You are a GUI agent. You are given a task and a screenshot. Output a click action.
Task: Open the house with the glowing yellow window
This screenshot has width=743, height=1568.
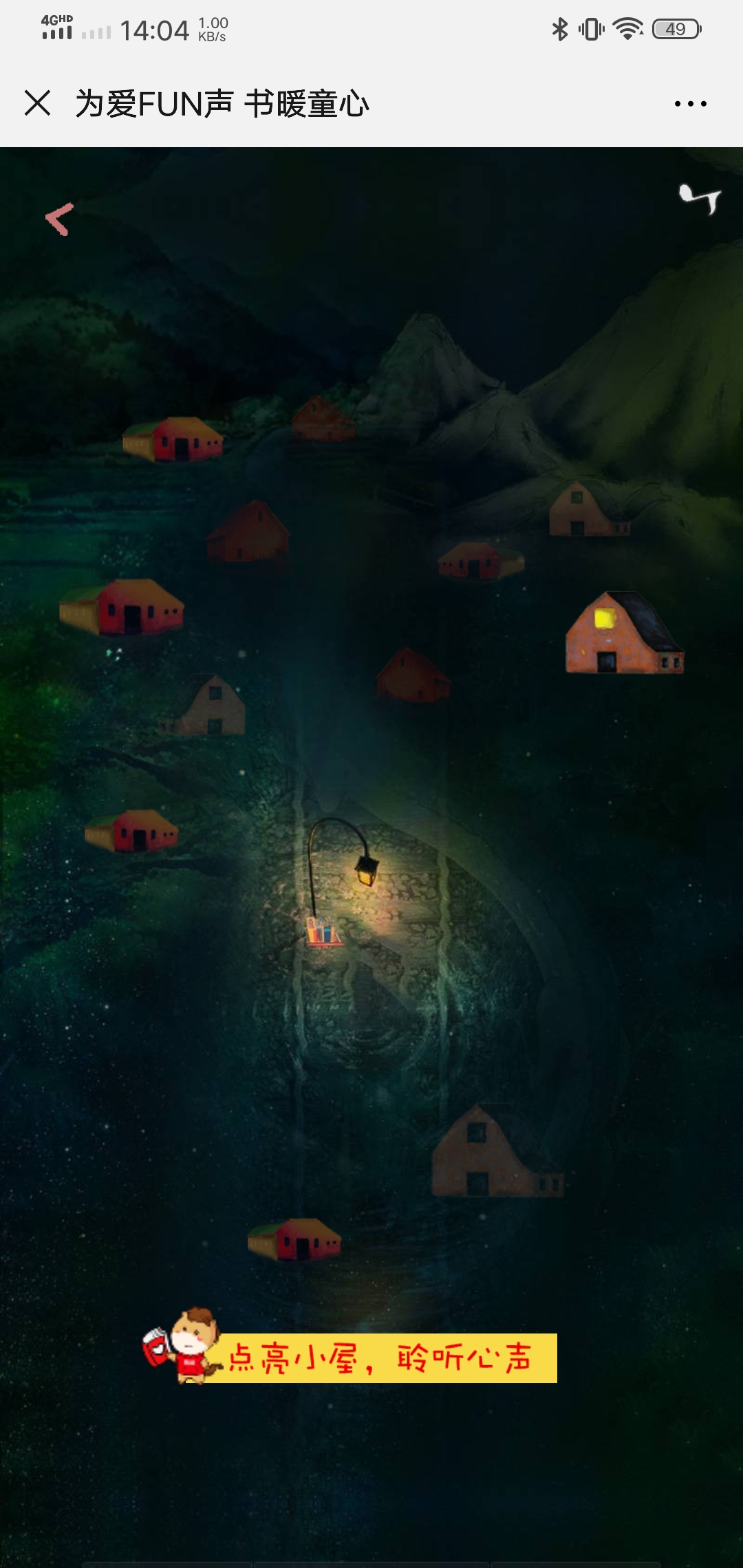click(623, 634)
